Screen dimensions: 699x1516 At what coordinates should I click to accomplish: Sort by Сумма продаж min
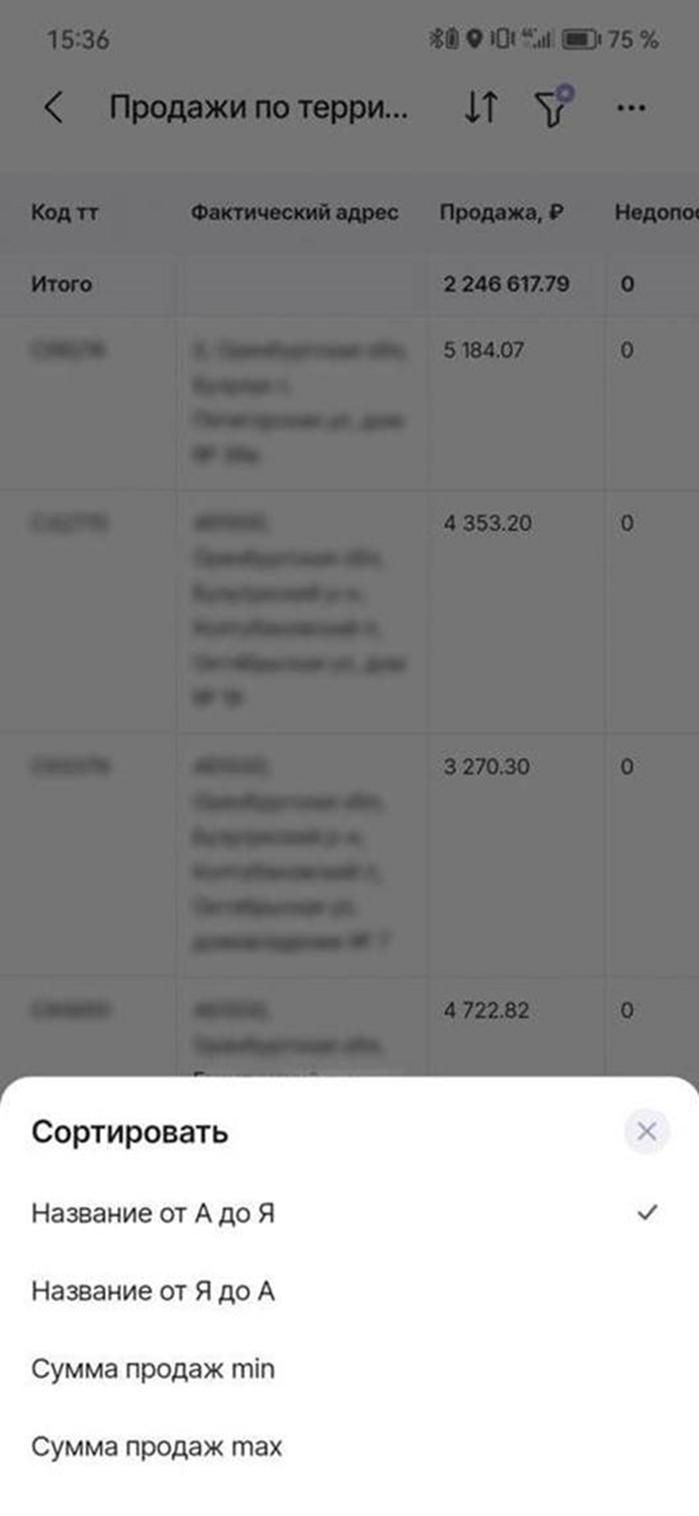tap(349, 1369)
